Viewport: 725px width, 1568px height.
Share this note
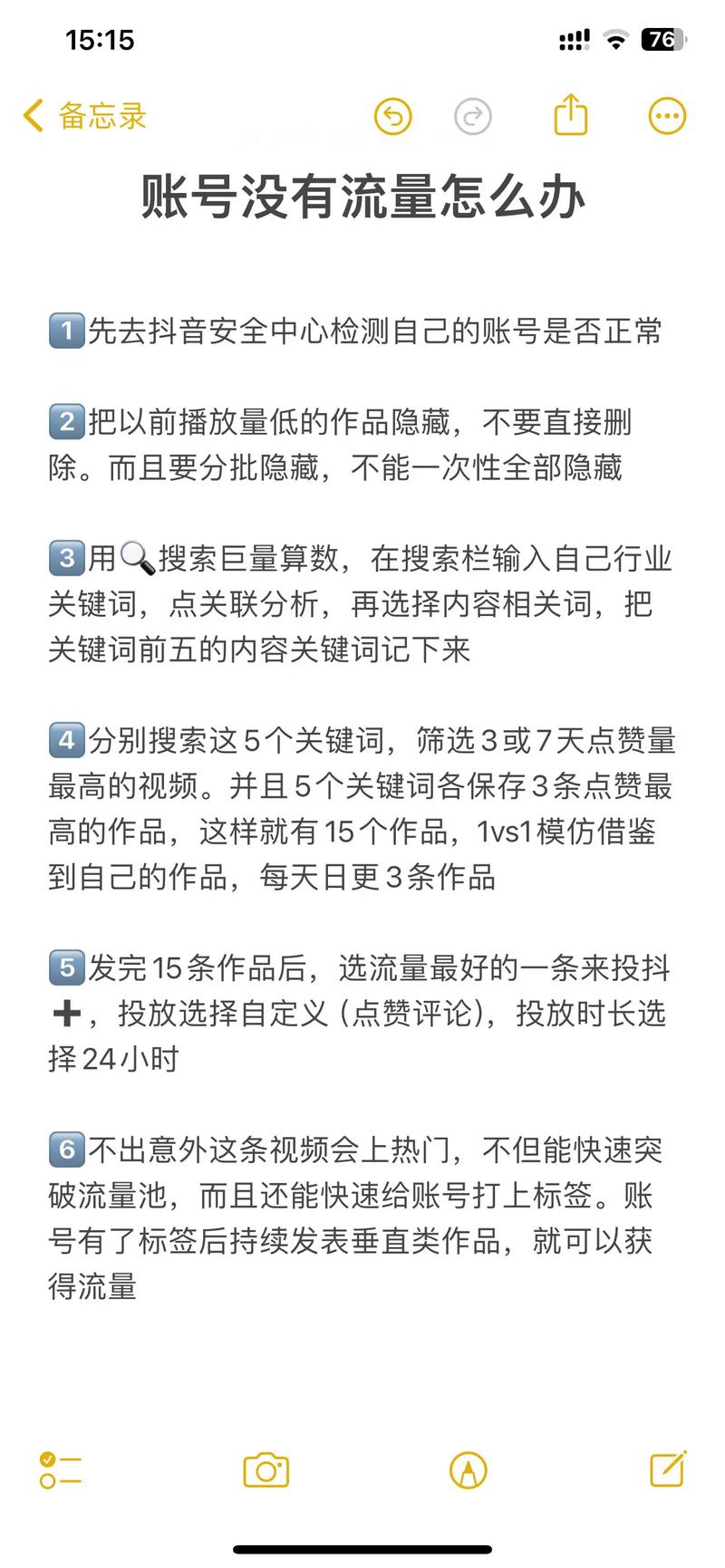[571, 114]
